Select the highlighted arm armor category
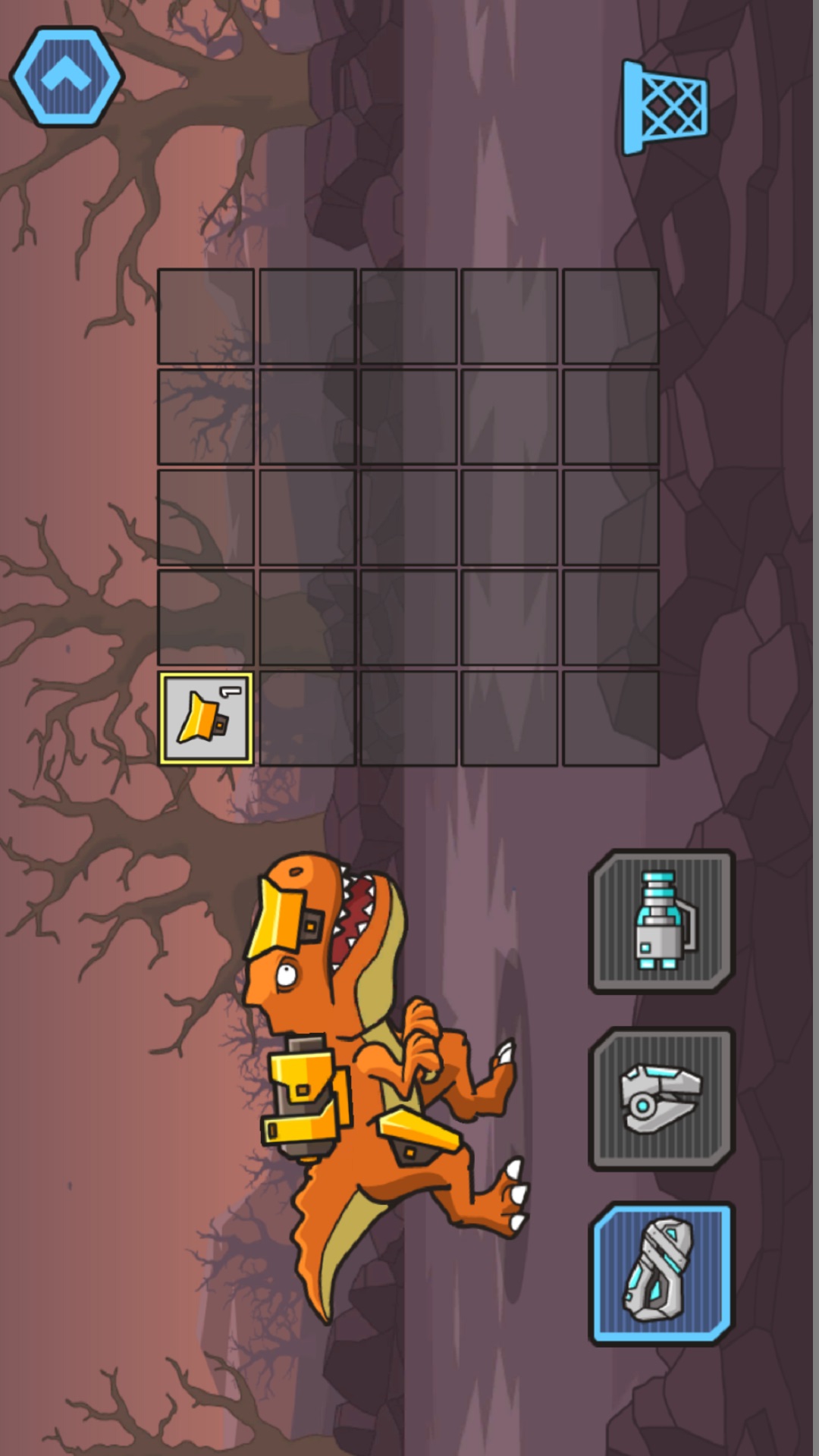 [661, 1274]
